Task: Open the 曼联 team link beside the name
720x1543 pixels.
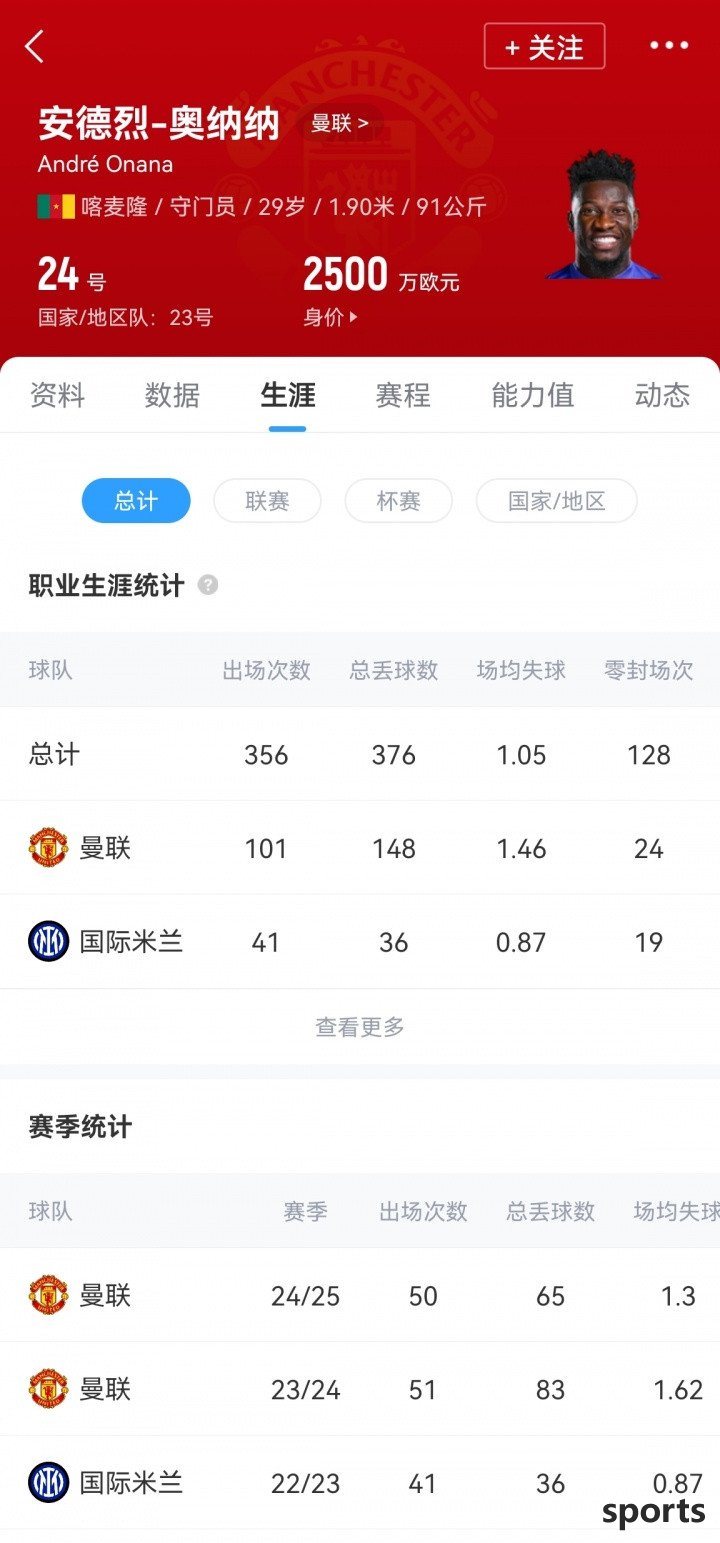Action: coord(340,125)
